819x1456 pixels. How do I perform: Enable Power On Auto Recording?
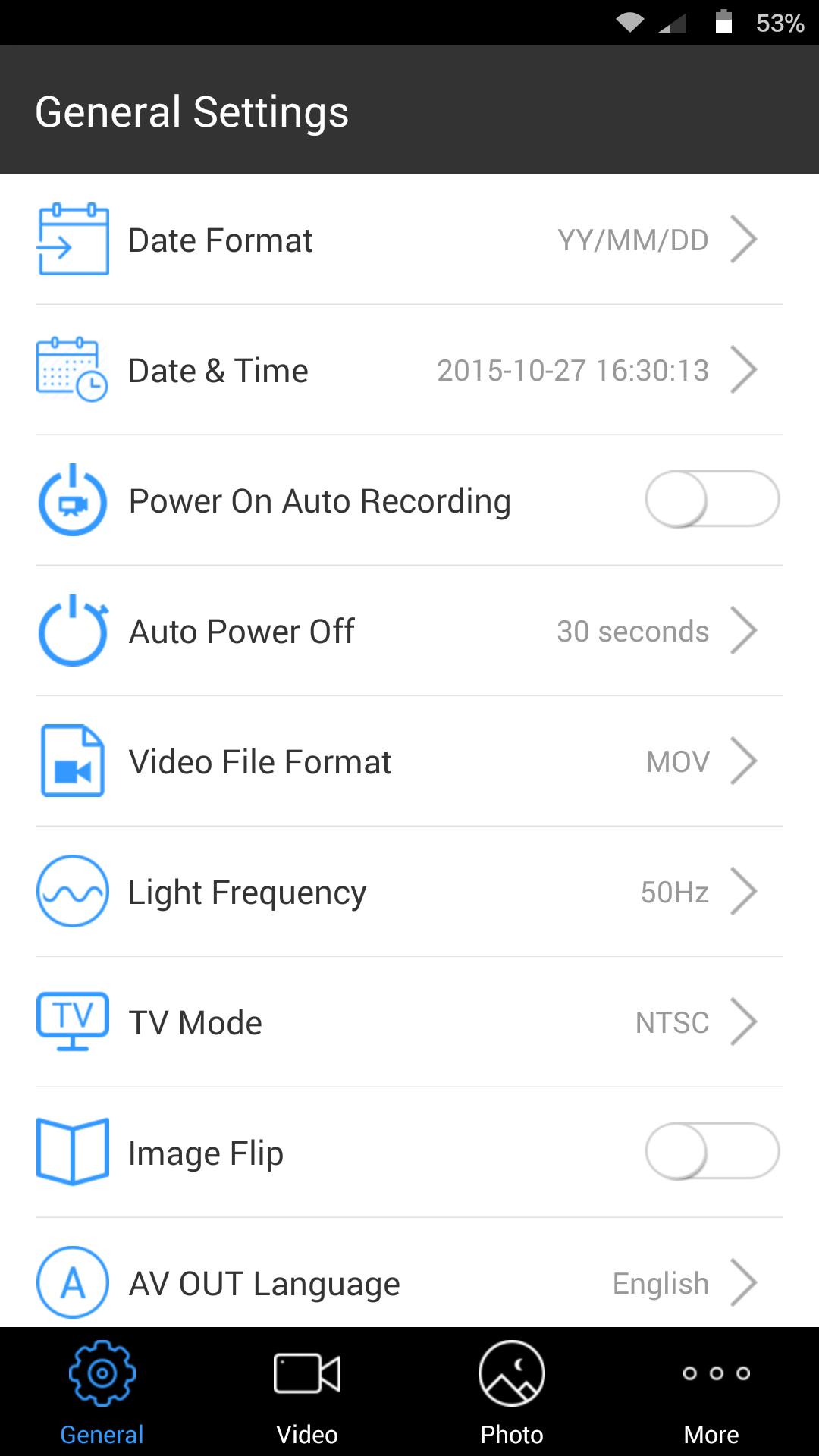[x=711, y=500]
